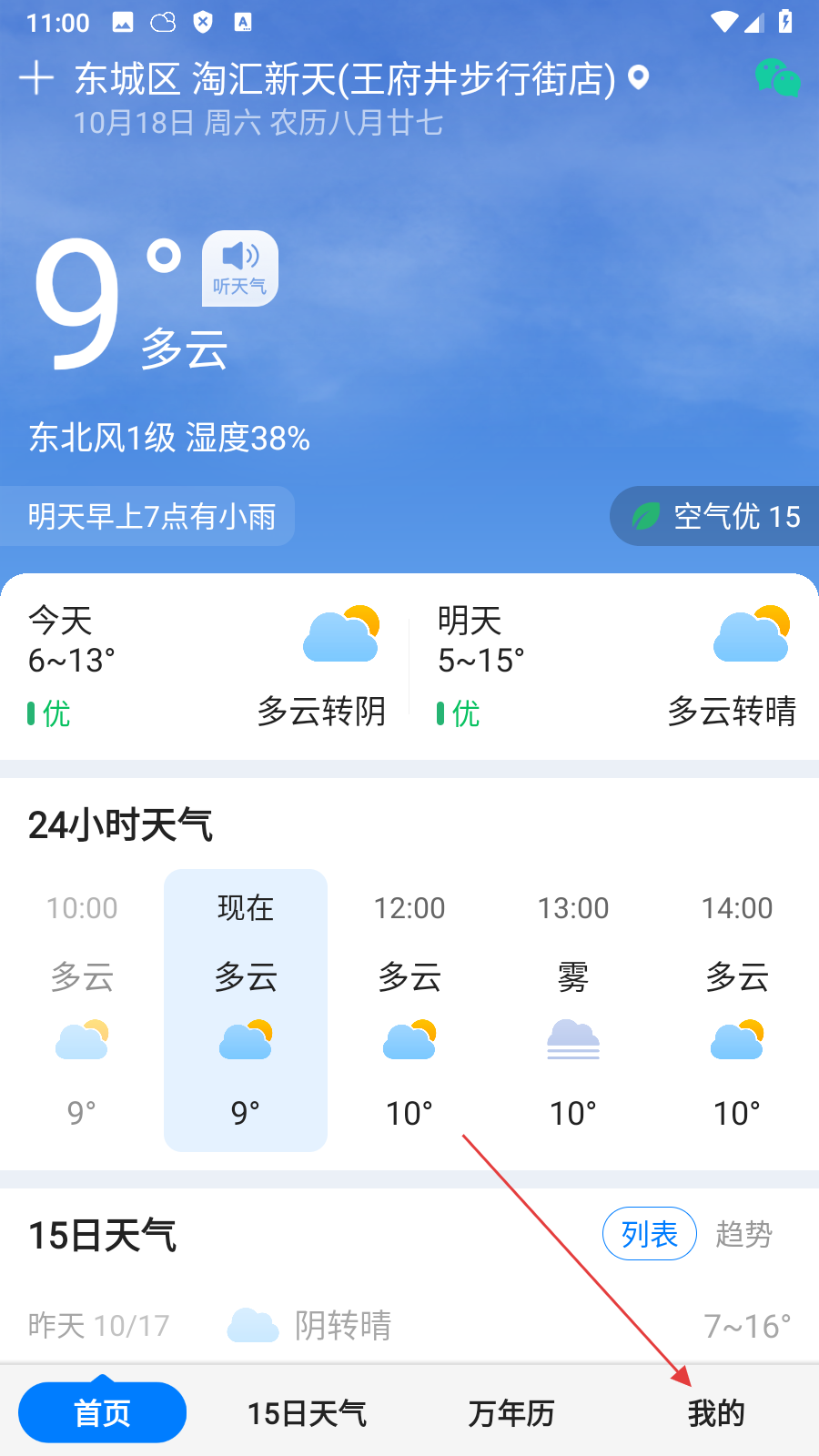Open the 空气优 15 air quality badge

point(717,516)
